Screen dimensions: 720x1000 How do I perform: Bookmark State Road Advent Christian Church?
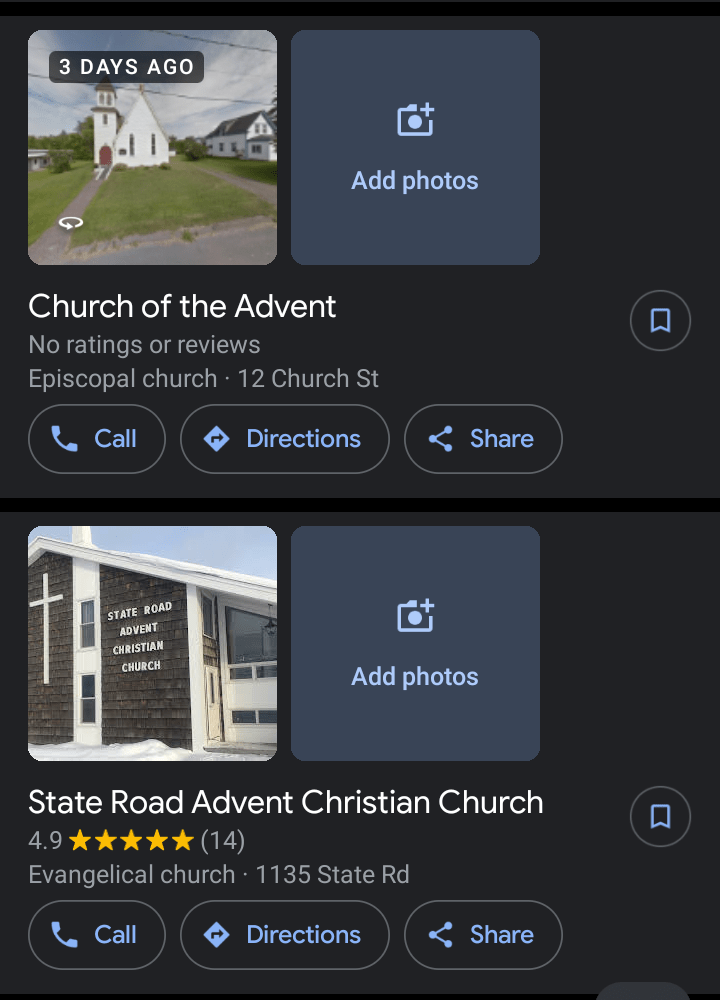(660, 817)
